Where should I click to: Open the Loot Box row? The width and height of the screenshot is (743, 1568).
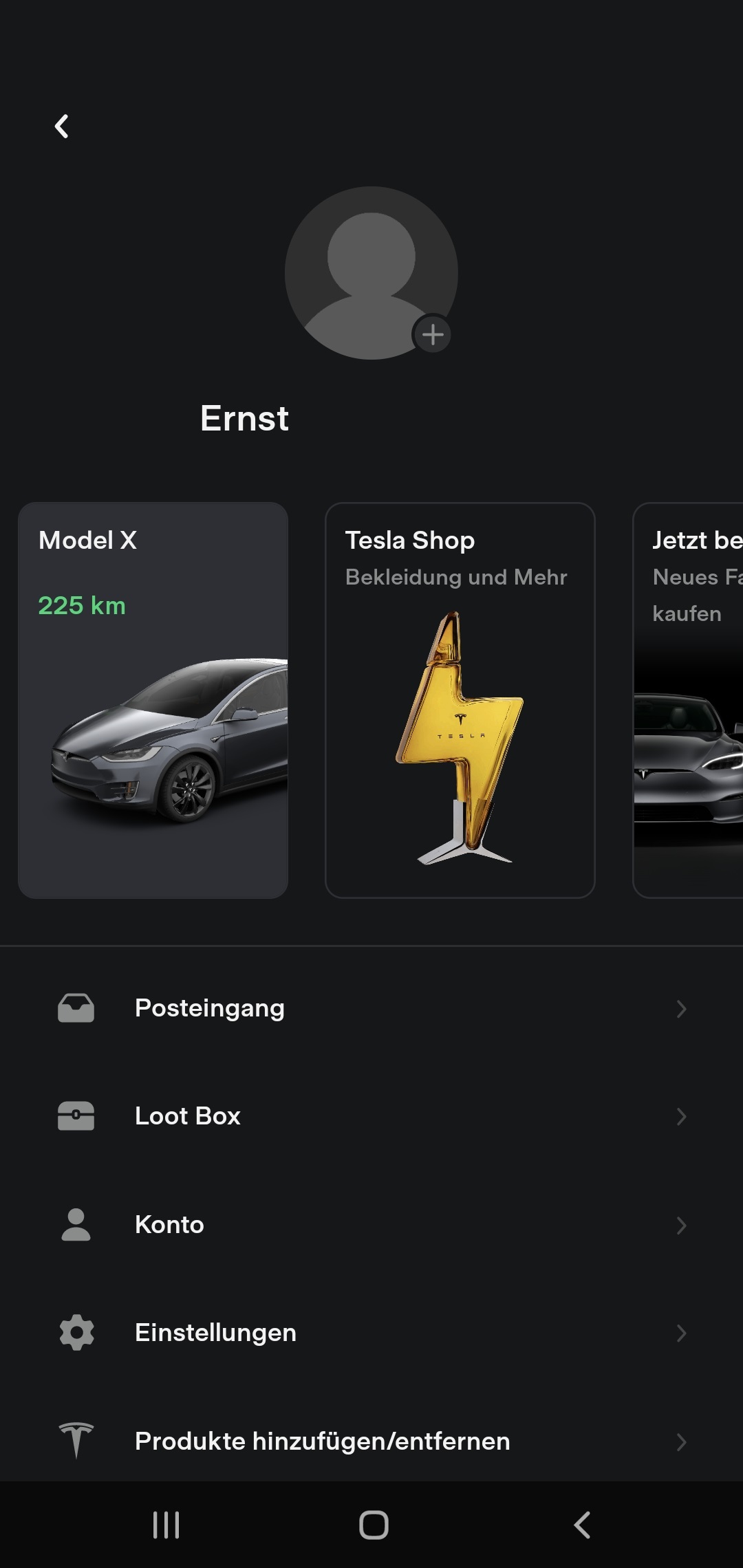[x=371, y=1116]
